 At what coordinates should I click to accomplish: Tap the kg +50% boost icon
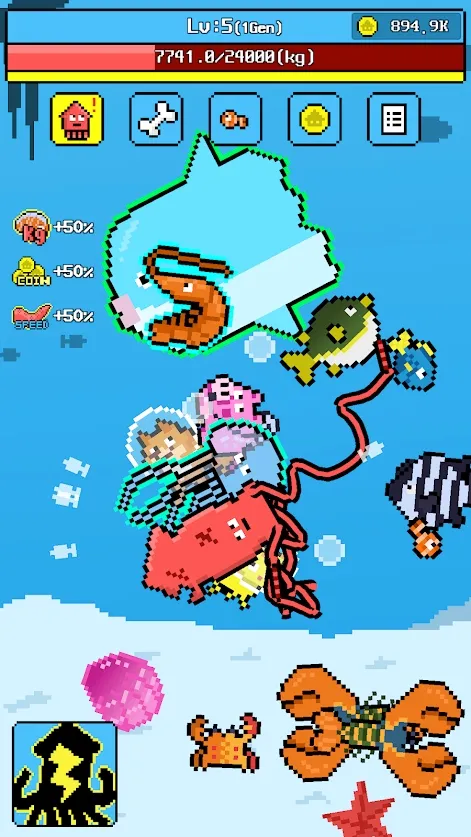[x=32, y=227]
